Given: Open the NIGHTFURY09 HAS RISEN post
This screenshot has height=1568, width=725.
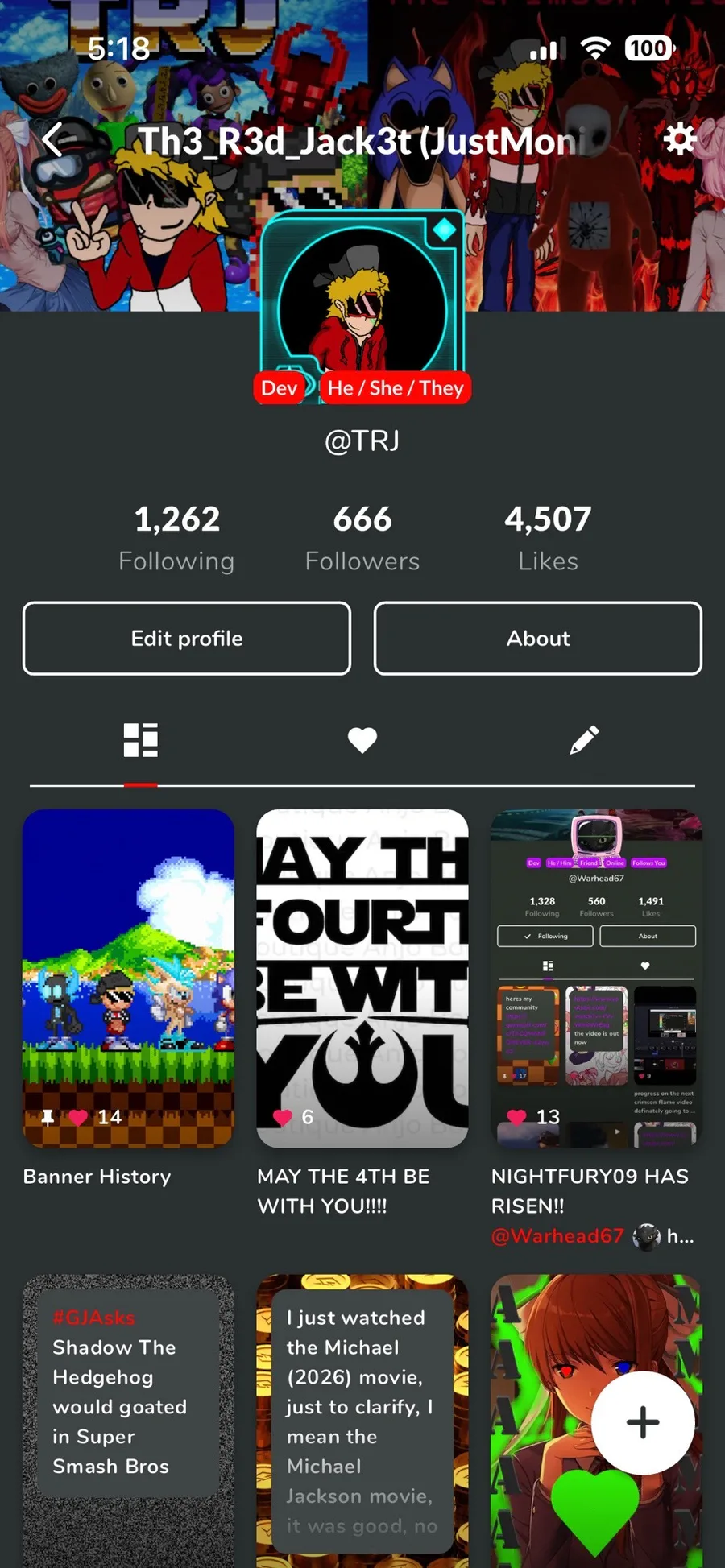Looking at the screenshot, I should point(597,978).
